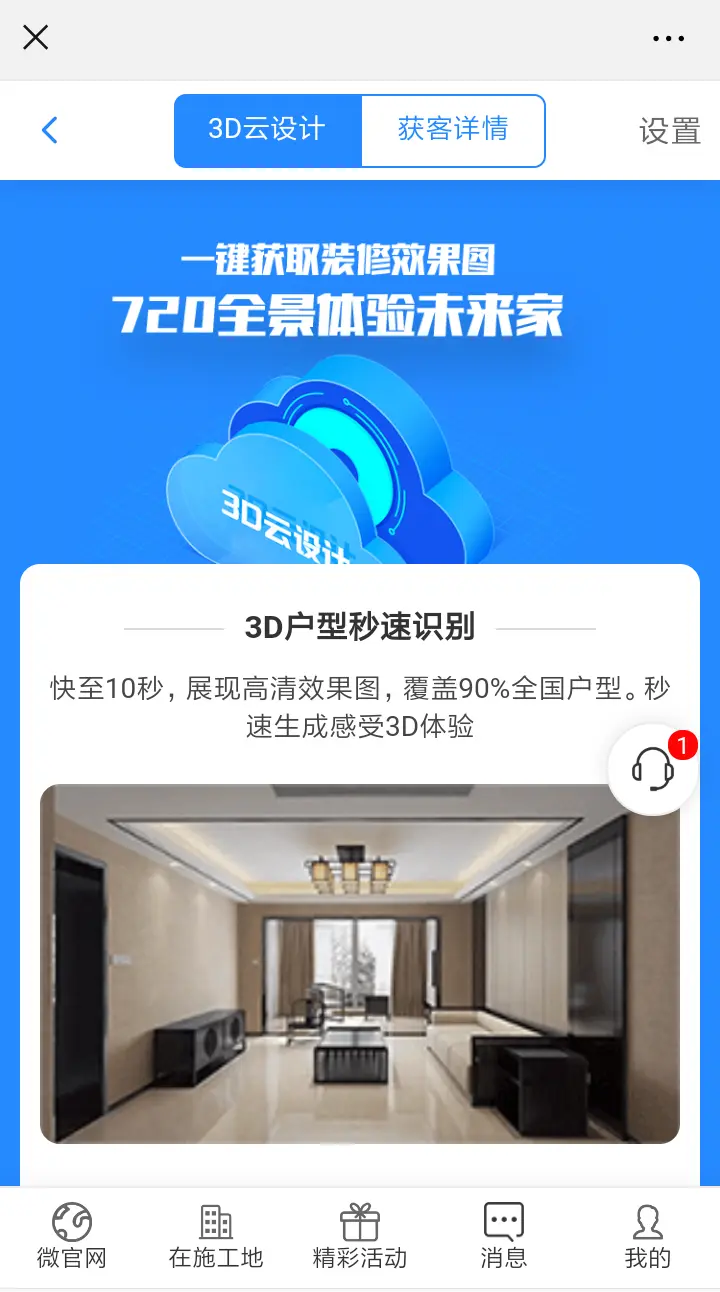Screen dimensions: 720x1292
Task: Open the three-dot overflow menu
Action: (668, 39)
